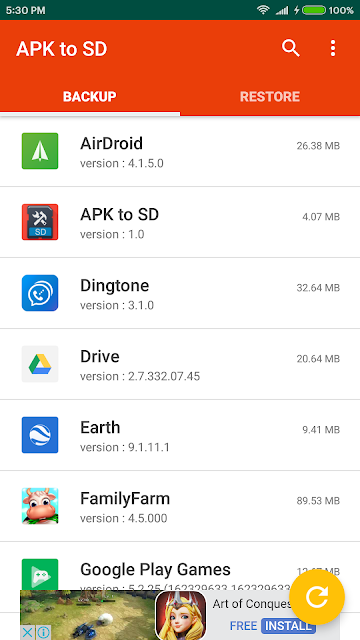The image size is (360, 640).
Task: Switch to the RESTORE tab
Action: [x=270, y=97]
